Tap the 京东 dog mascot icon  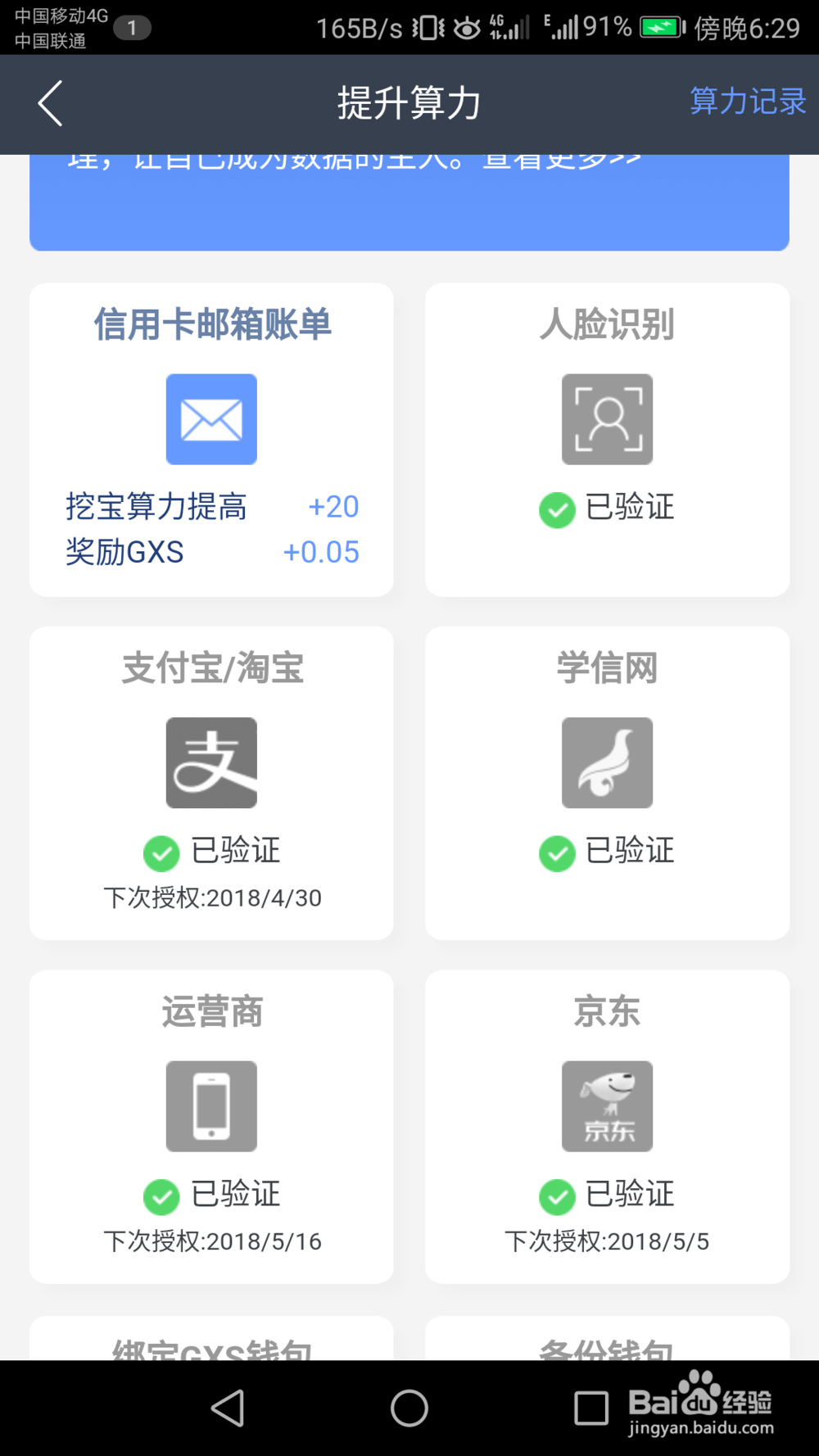[606, 1106]
